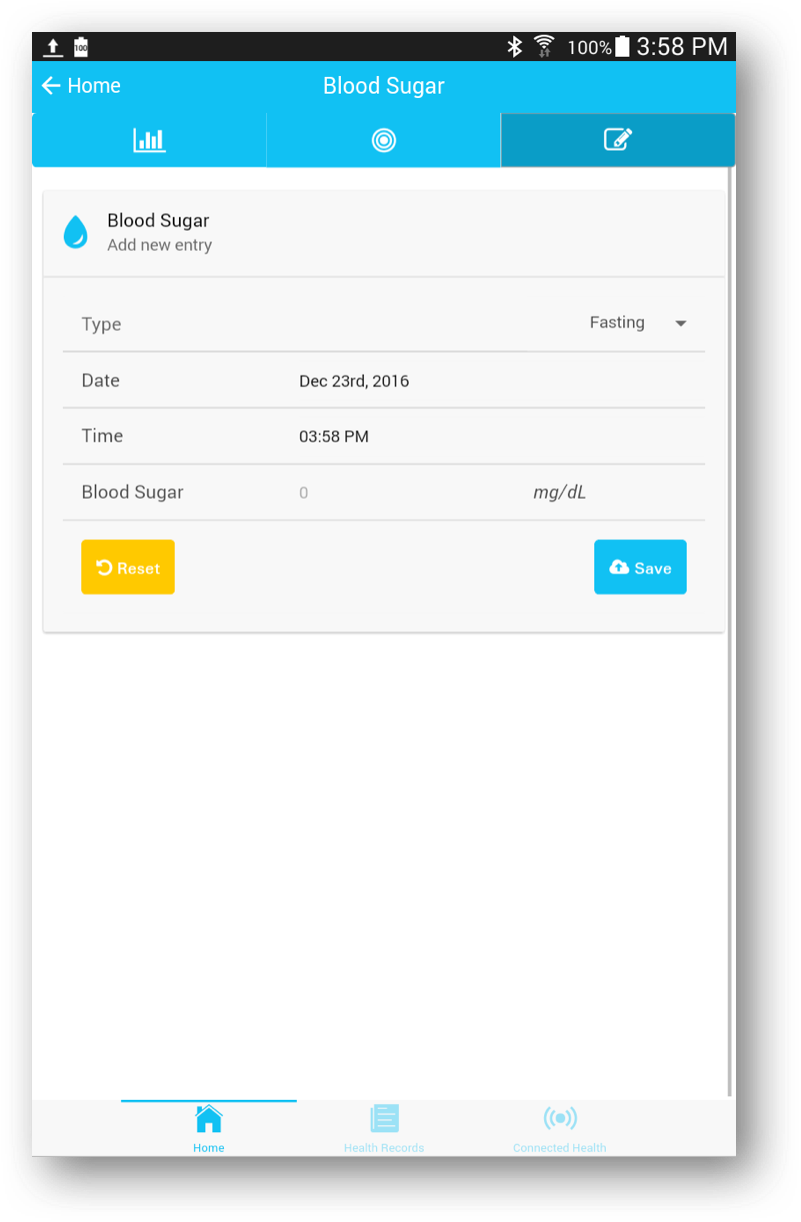Image resolution: width=801 pixels, height=1222 pixels.
Task: Select the edit entry tab
Action: coord(618,140)
